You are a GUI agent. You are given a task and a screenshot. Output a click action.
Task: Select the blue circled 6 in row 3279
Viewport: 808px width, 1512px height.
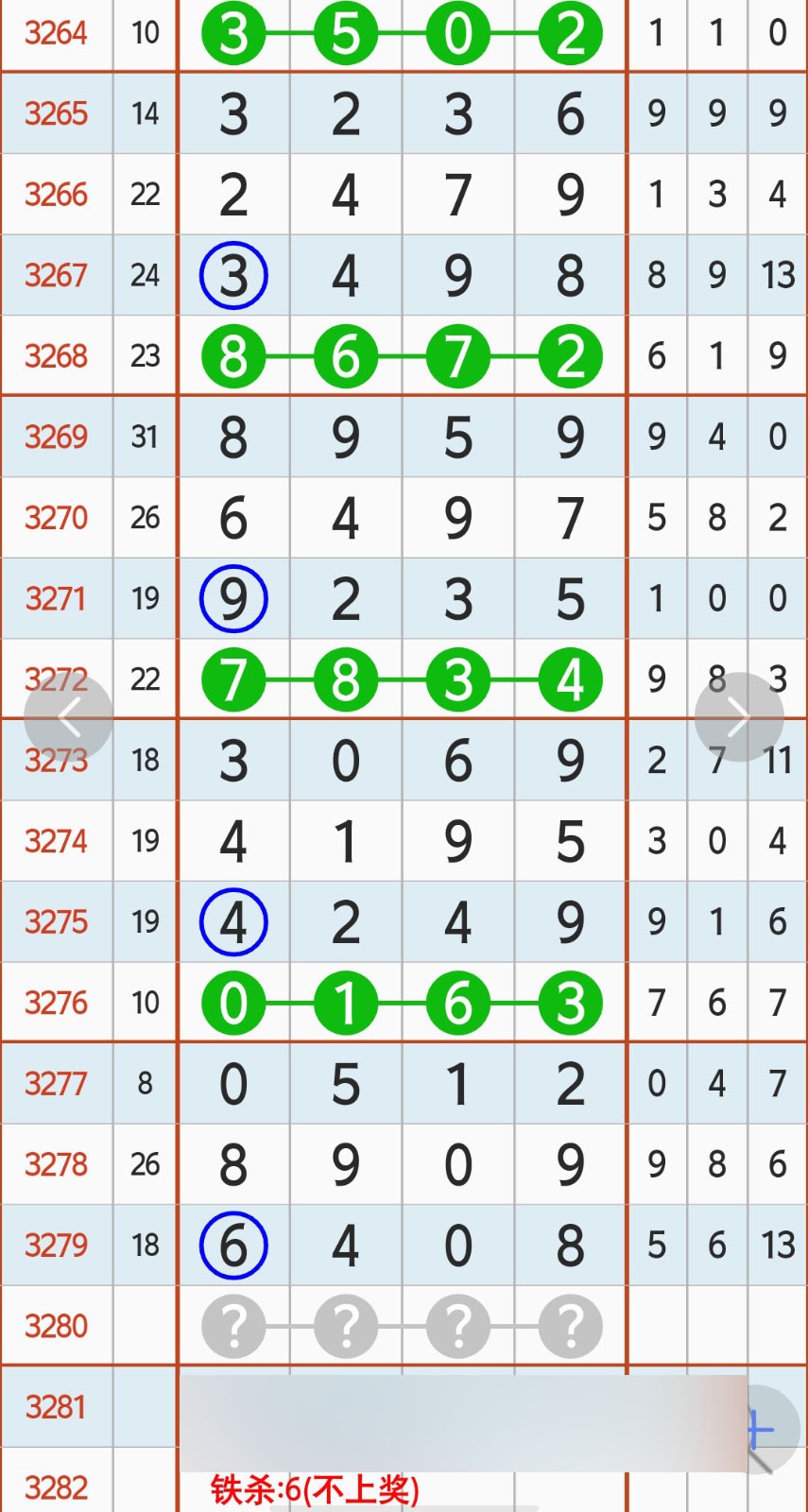coord(234,1246)
